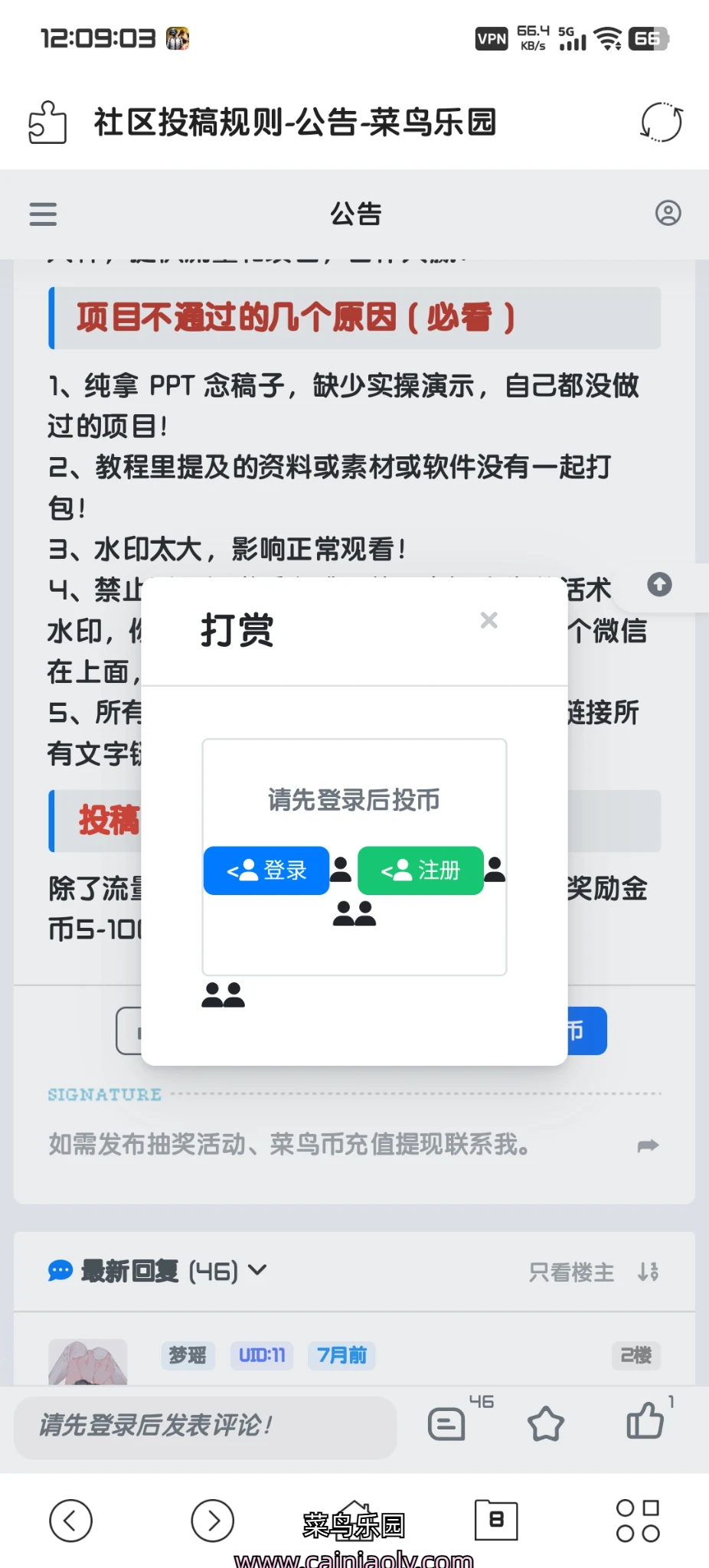
Task: Filter replies with 只看楼主
Action: 571,1272
